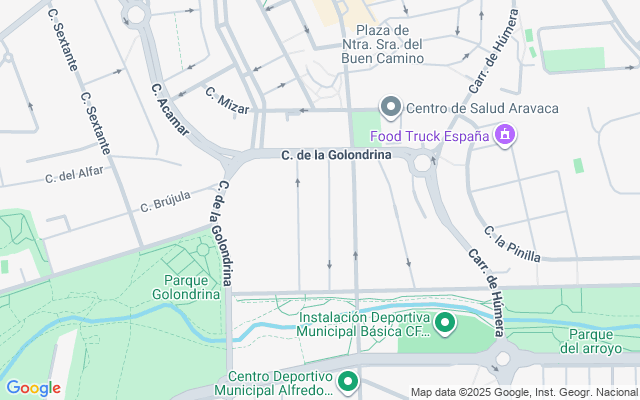The width and height of the screenshot is (640, 400).
Task: Open the Centro de Salud Aravaca marker
Action: [x=390, y=107]
